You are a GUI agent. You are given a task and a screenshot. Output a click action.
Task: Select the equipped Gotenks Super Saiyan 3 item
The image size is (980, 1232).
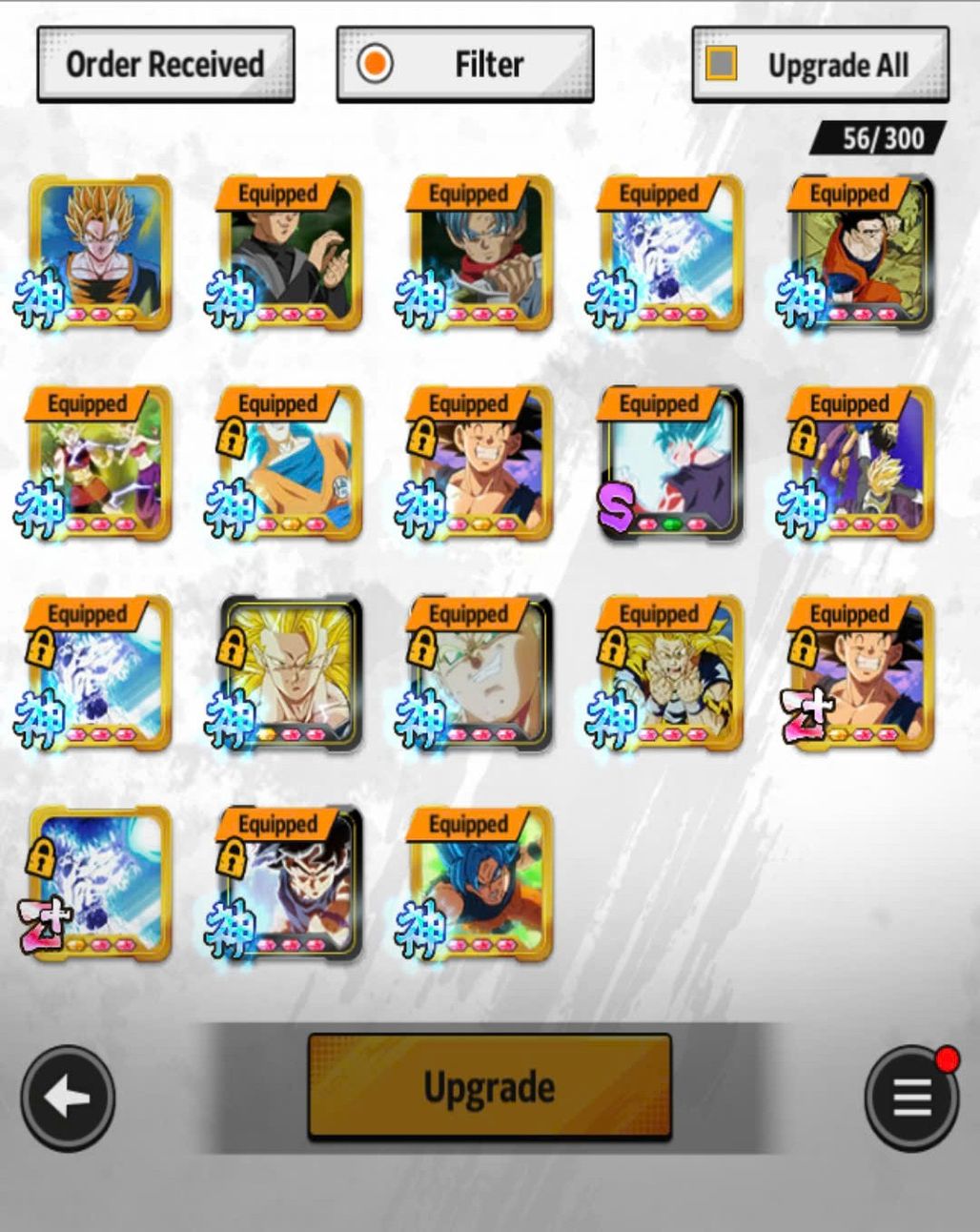670,674
